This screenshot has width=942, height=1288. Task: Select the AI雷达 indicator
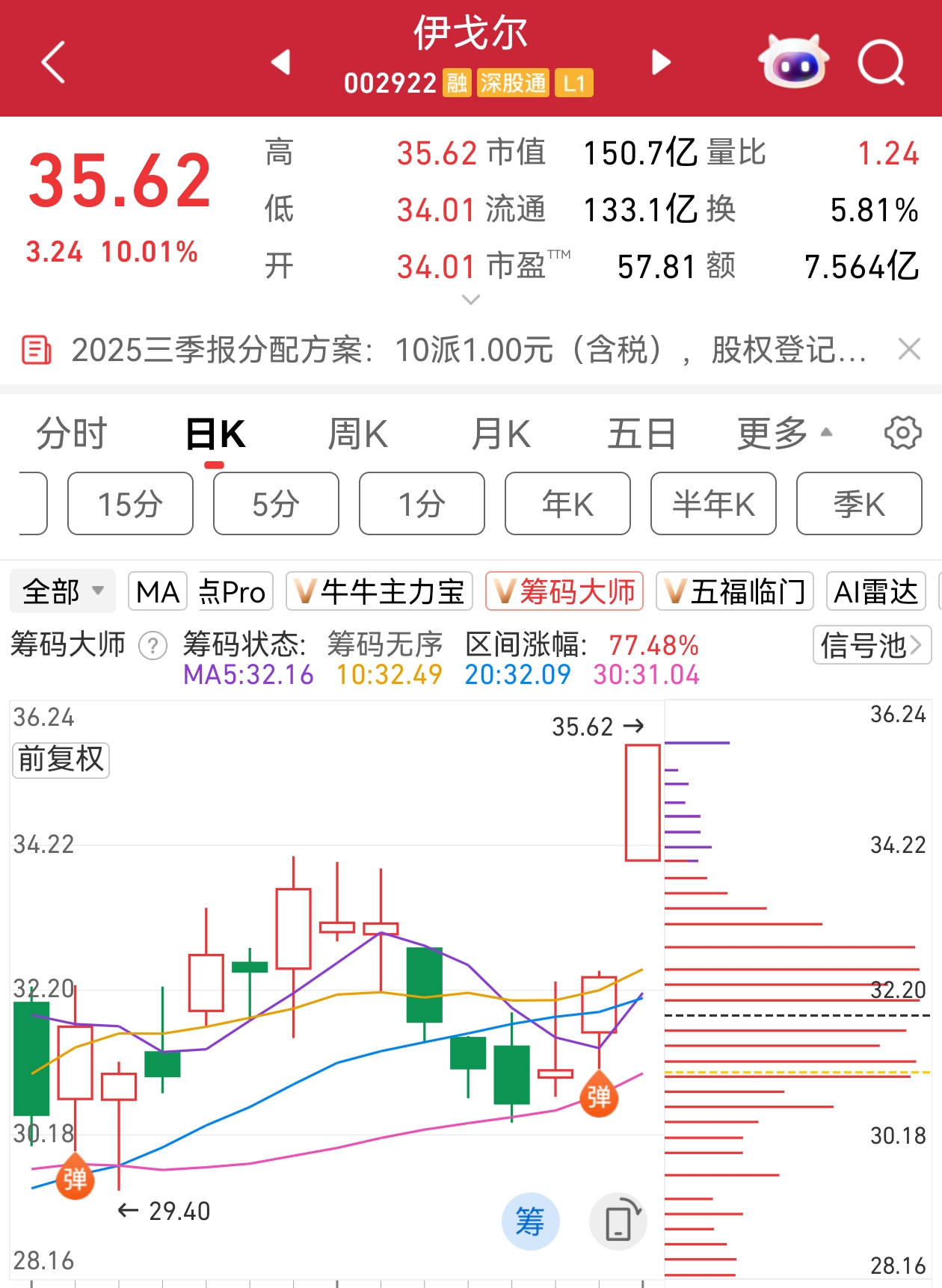(875, 591)
